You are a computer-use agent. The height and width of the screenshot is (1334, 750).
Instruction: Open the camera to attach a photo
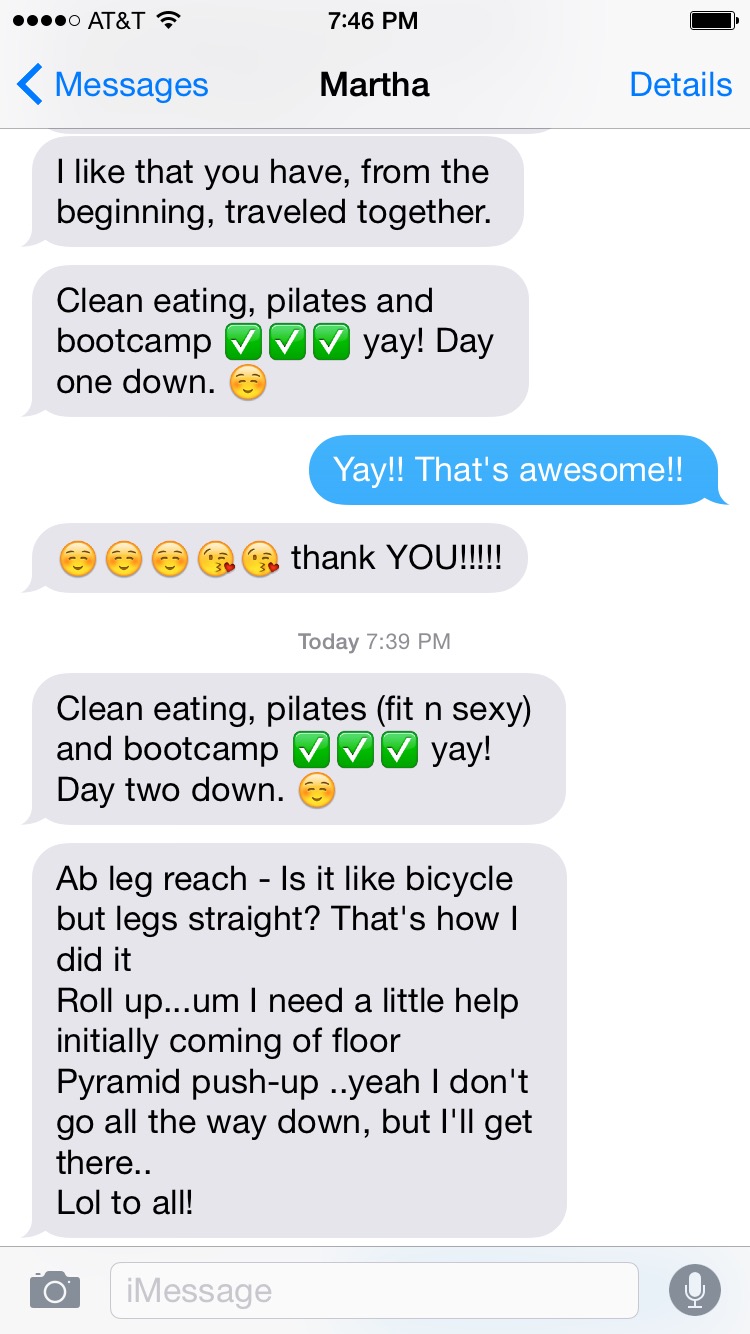(x=55, y=1290)
